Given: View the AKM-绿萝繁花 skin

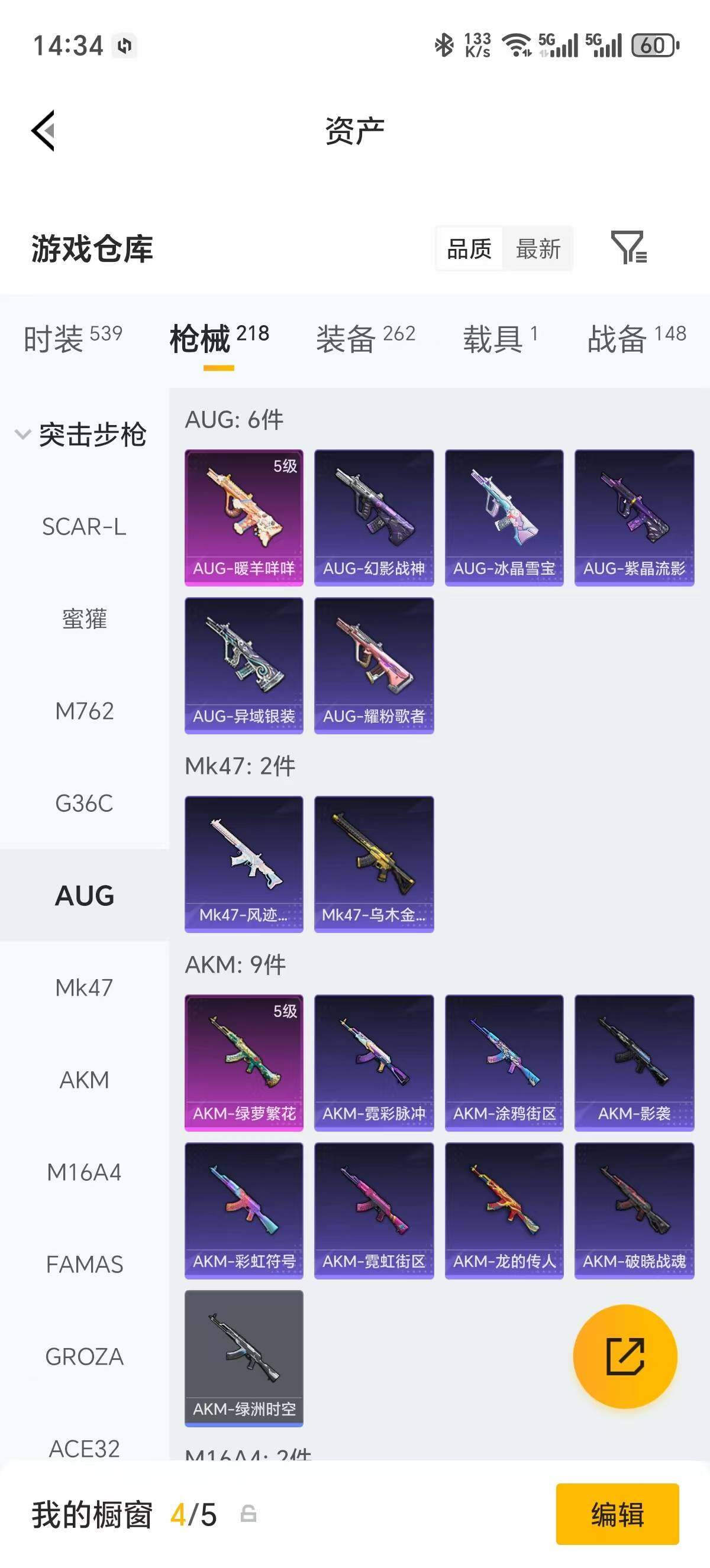Looking at the screenshot, I should 244,1063.
